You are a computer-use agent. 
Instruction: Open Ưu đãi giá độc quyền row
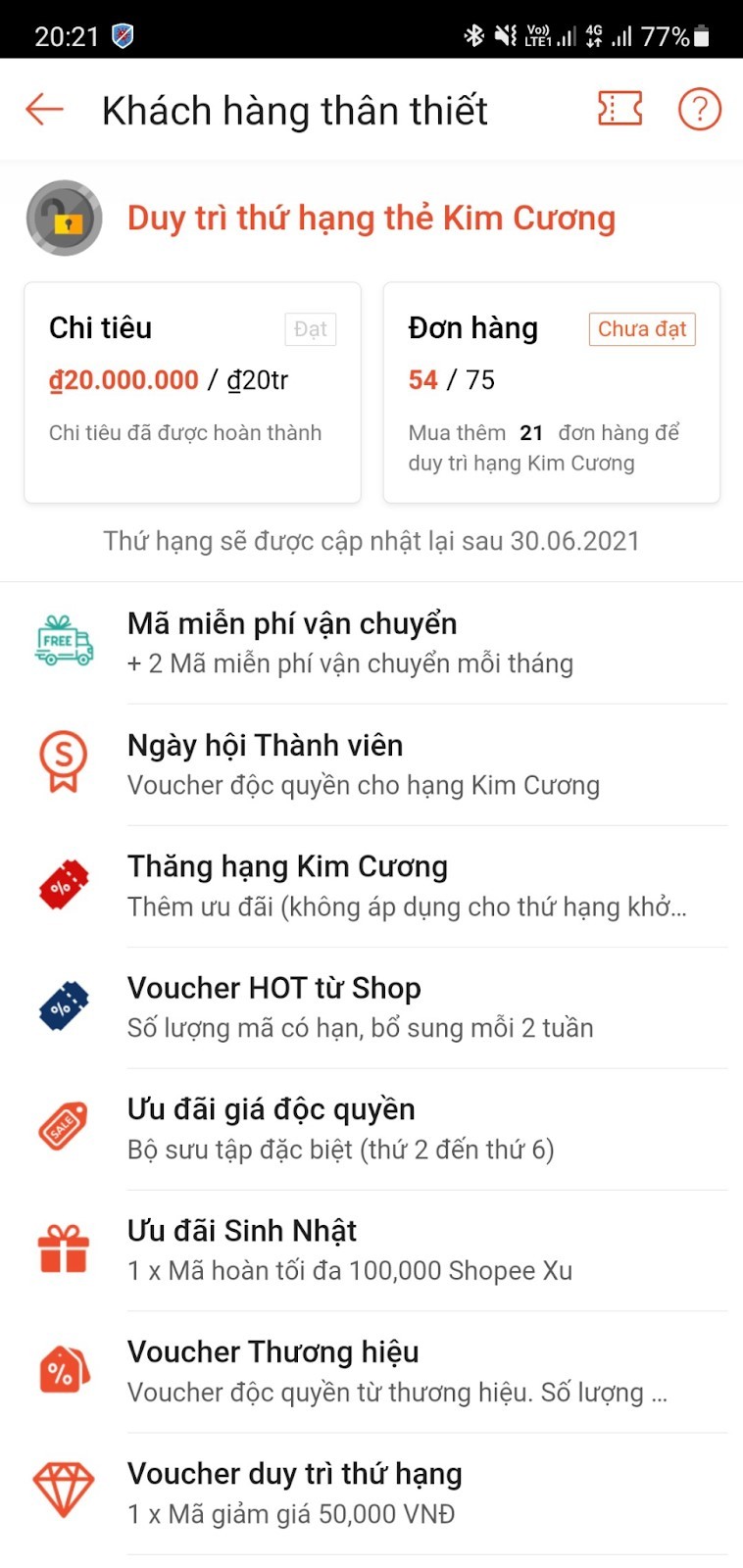(372, 1129)
